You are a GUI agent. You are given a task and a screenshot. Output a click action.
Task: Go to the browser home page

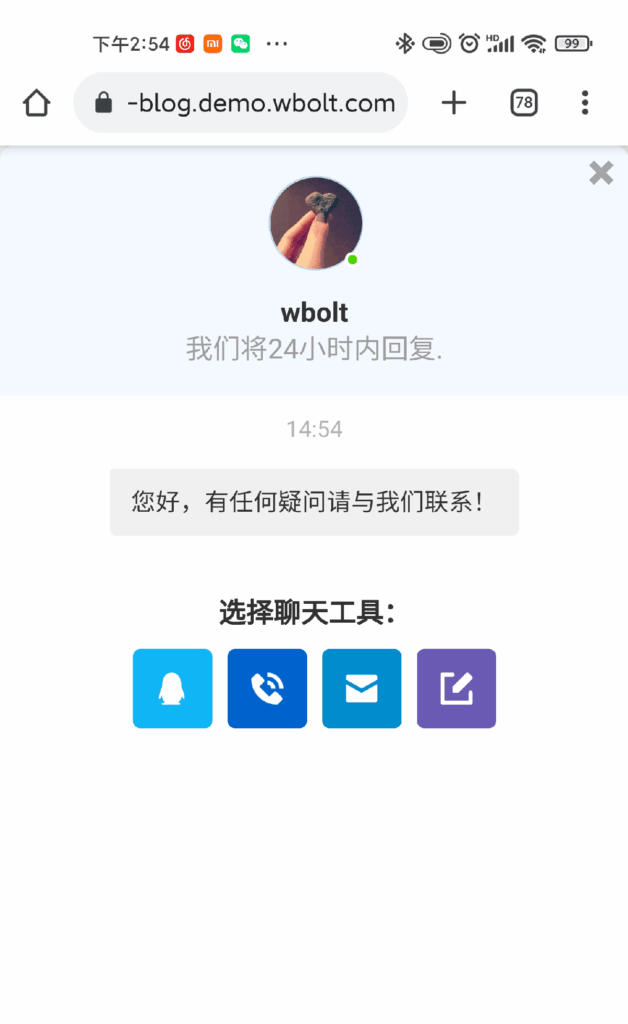[37, 103]
